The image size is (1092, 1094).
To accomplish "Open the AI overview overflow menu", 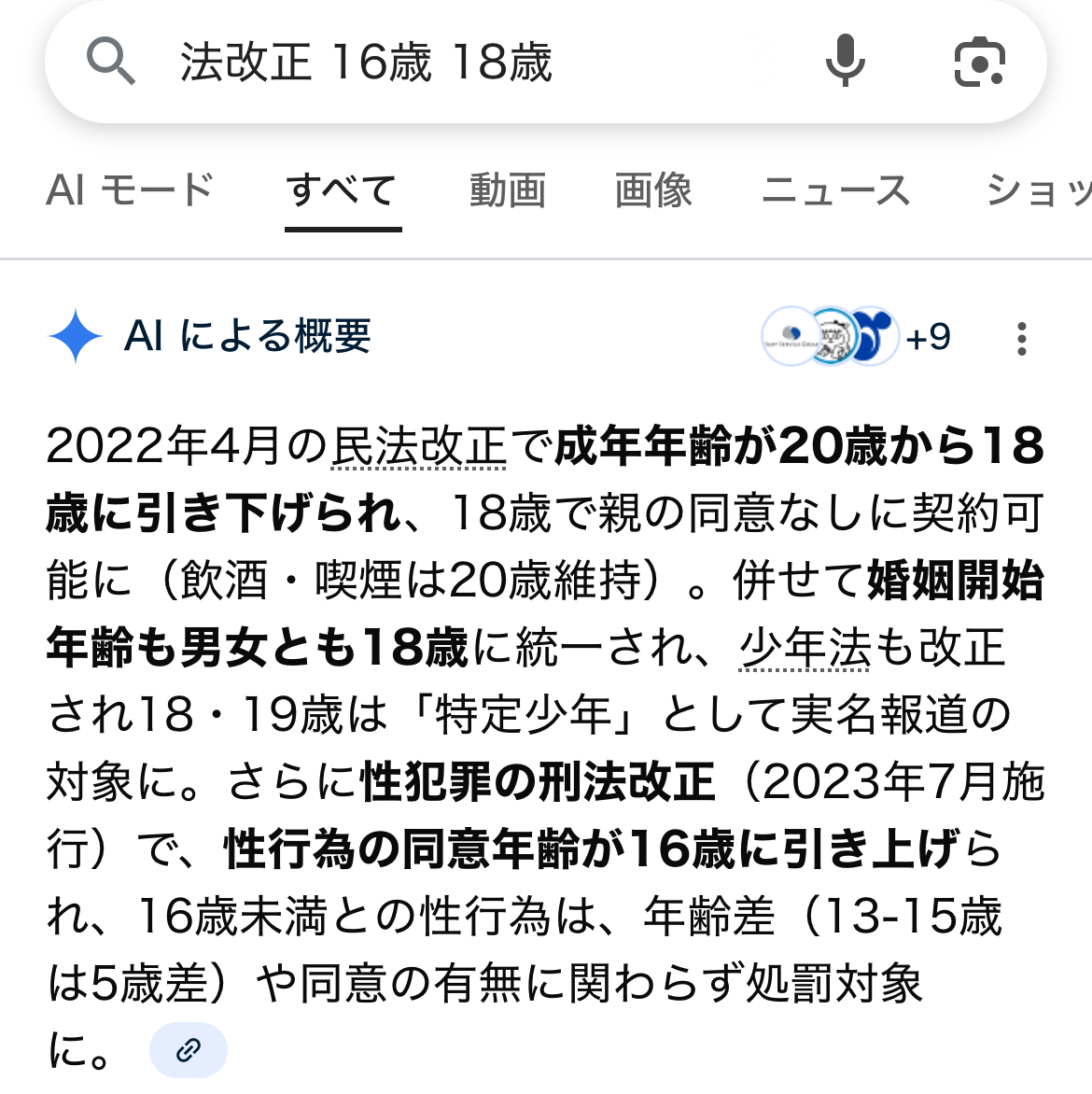I will [1022, 338].
